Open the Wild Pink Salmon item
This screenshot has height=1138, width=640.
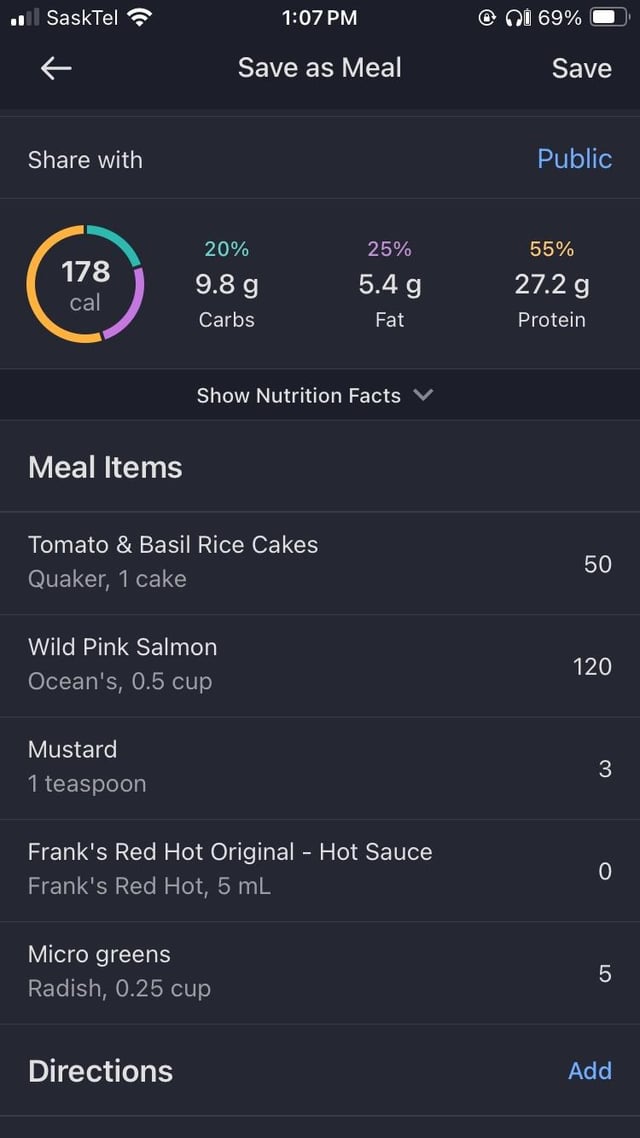(x=320, y=666)
